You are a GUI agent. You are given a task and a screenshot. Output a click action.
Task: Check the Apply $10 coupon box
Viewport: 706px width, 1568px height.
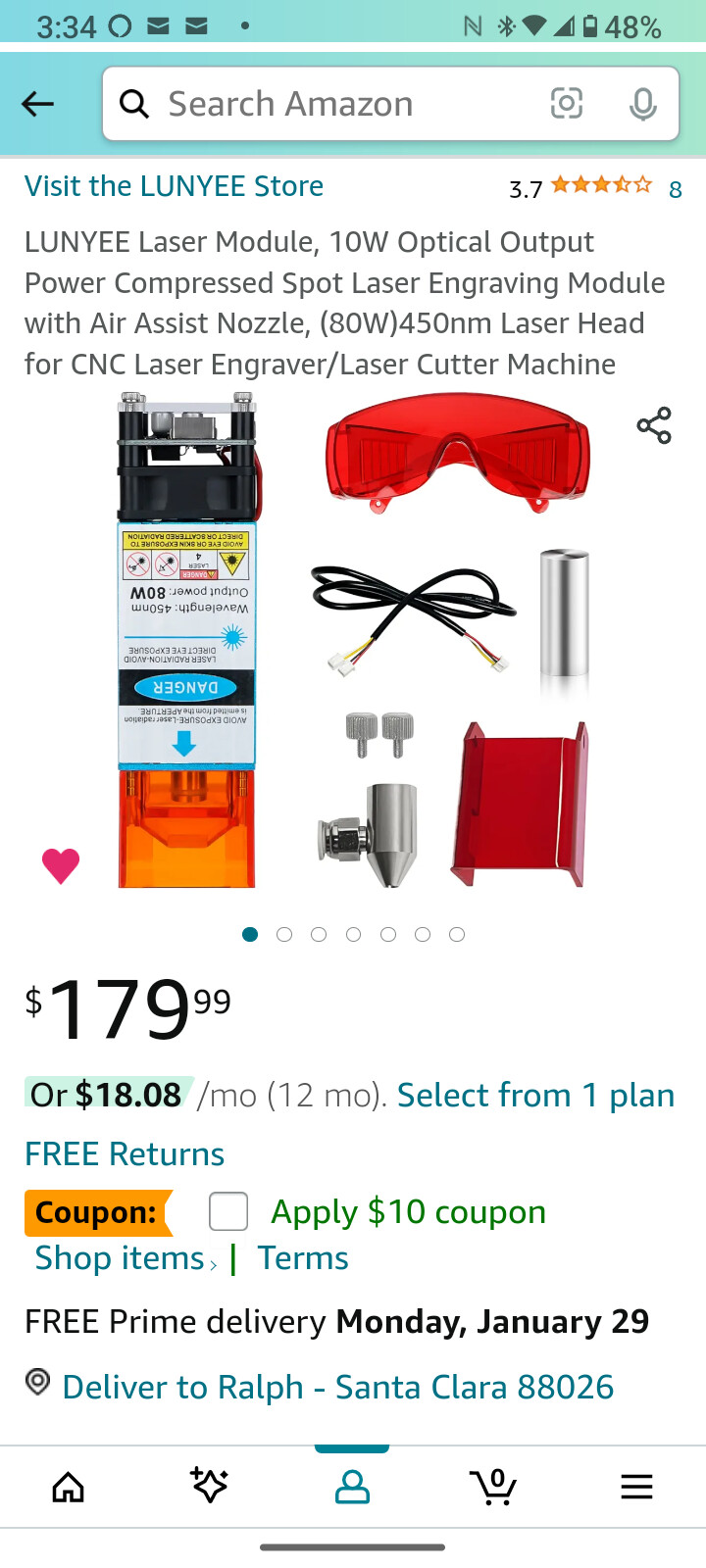tap(228, 1212)
